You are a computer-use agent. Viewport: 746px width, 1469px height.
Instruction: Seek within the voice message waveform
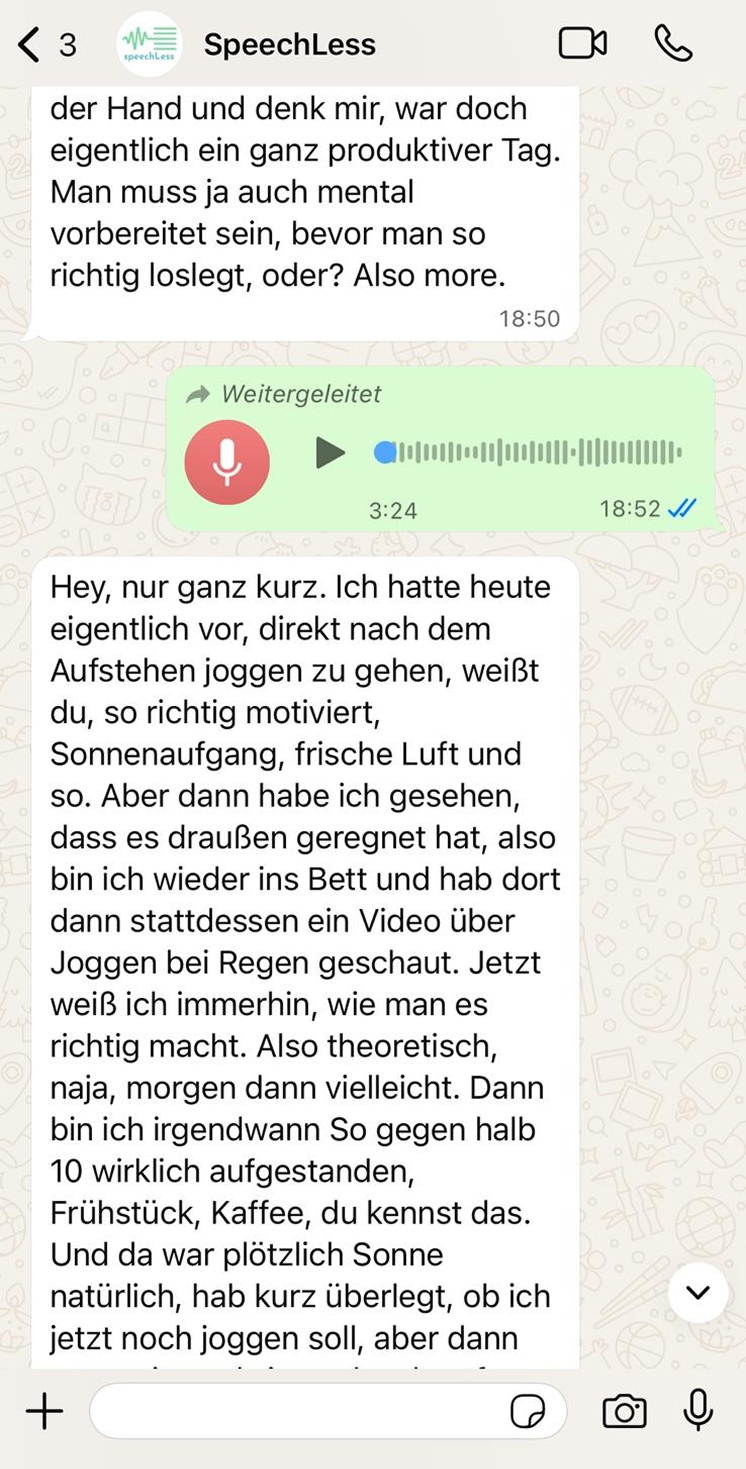point(530,453)
